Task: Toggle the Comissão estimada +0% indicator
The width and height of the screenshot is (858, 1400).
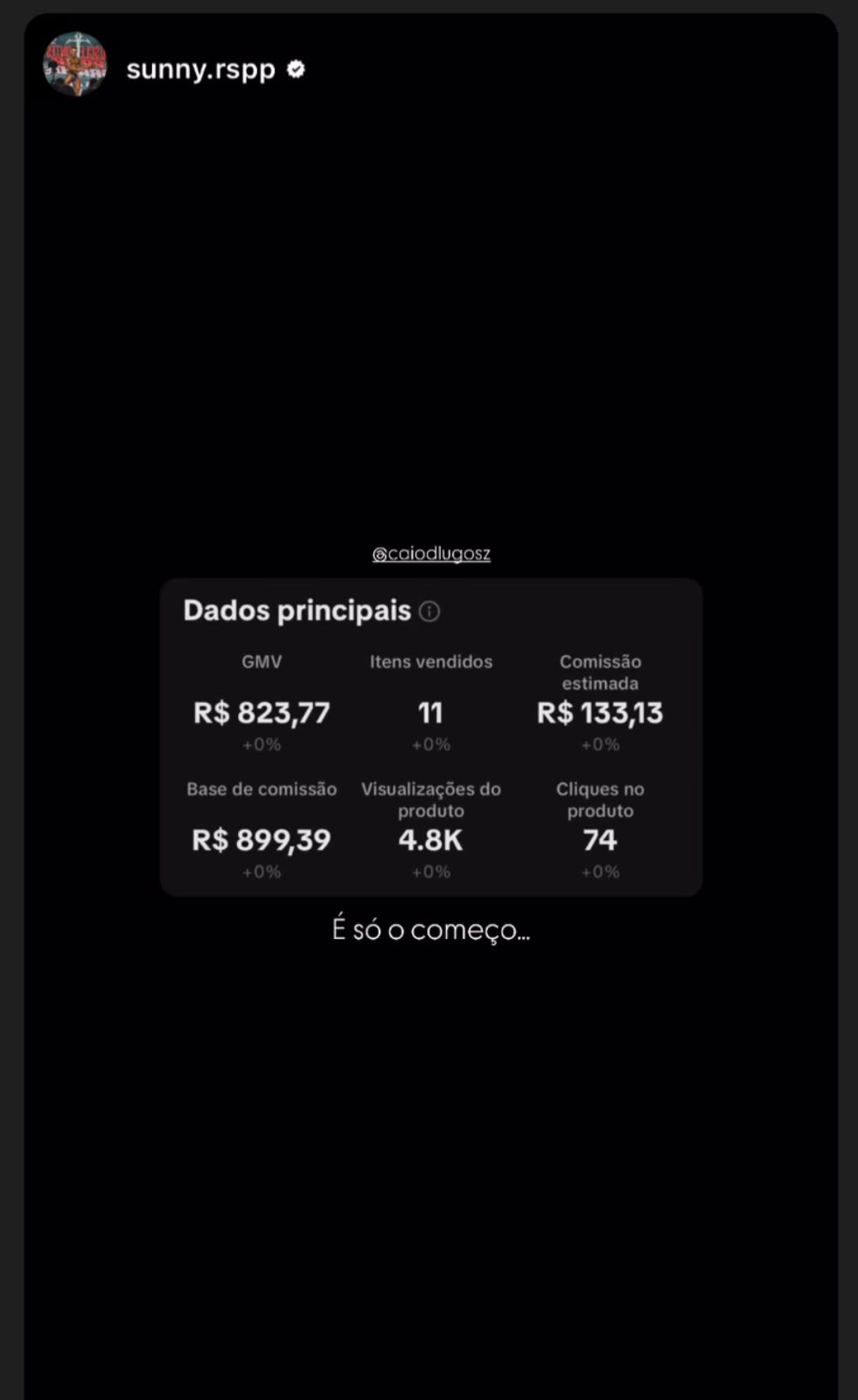Action: [x=601, y=745]
